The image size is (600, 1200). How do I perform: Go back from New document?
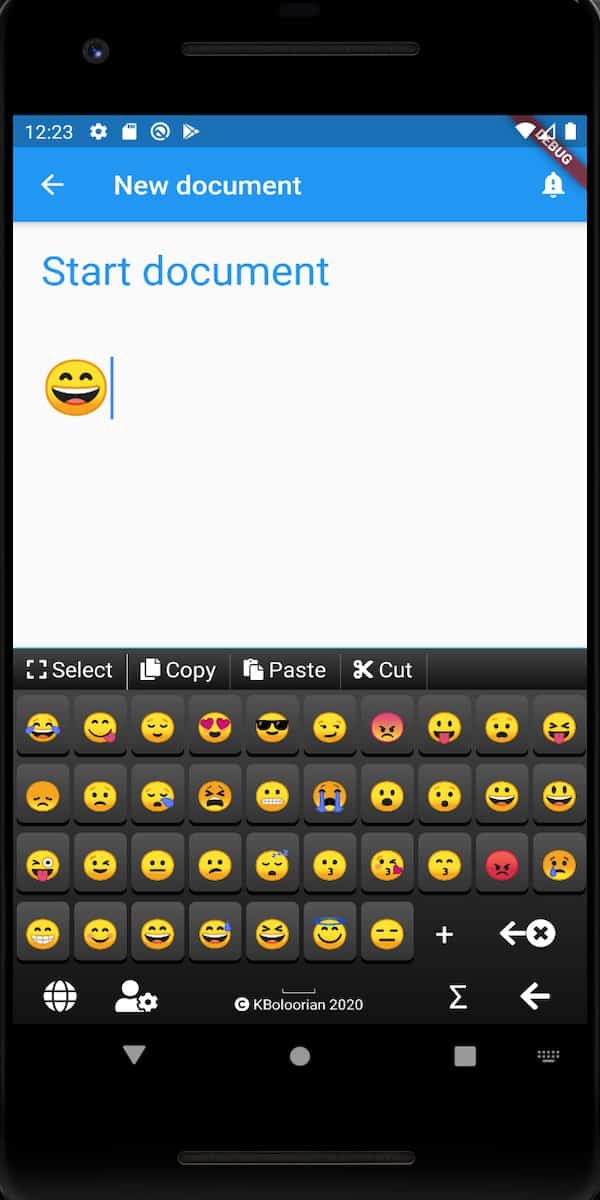(52, 185)
